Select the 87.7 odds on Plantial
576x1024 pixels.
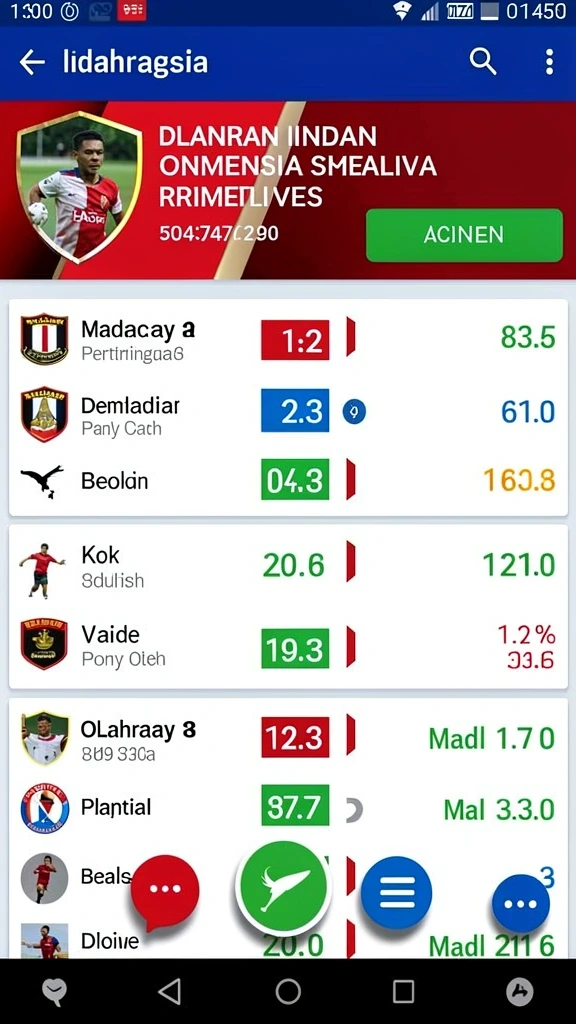tap(295, 807)
